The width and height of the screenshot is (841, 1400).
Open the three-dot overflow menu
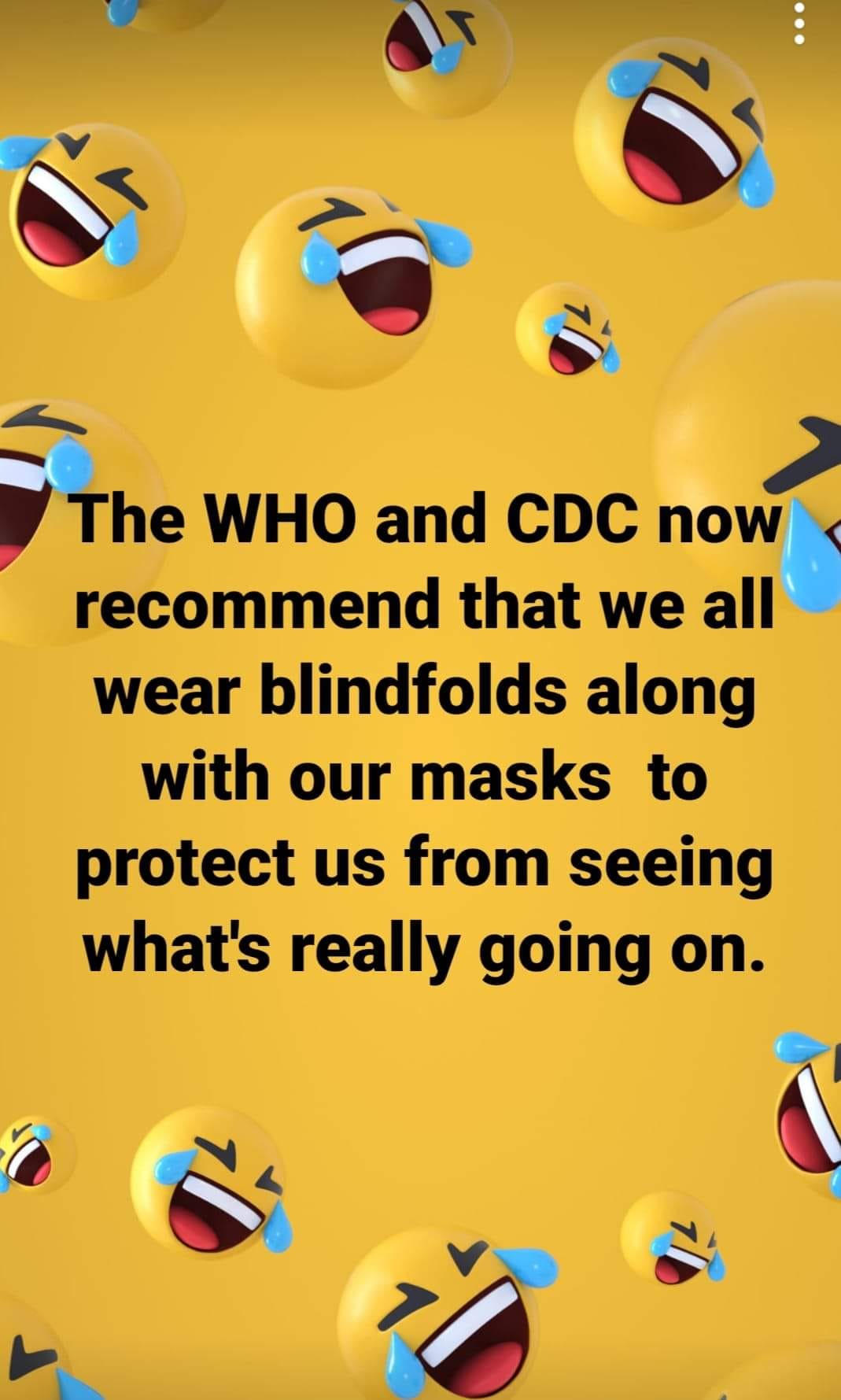point(799,24)
